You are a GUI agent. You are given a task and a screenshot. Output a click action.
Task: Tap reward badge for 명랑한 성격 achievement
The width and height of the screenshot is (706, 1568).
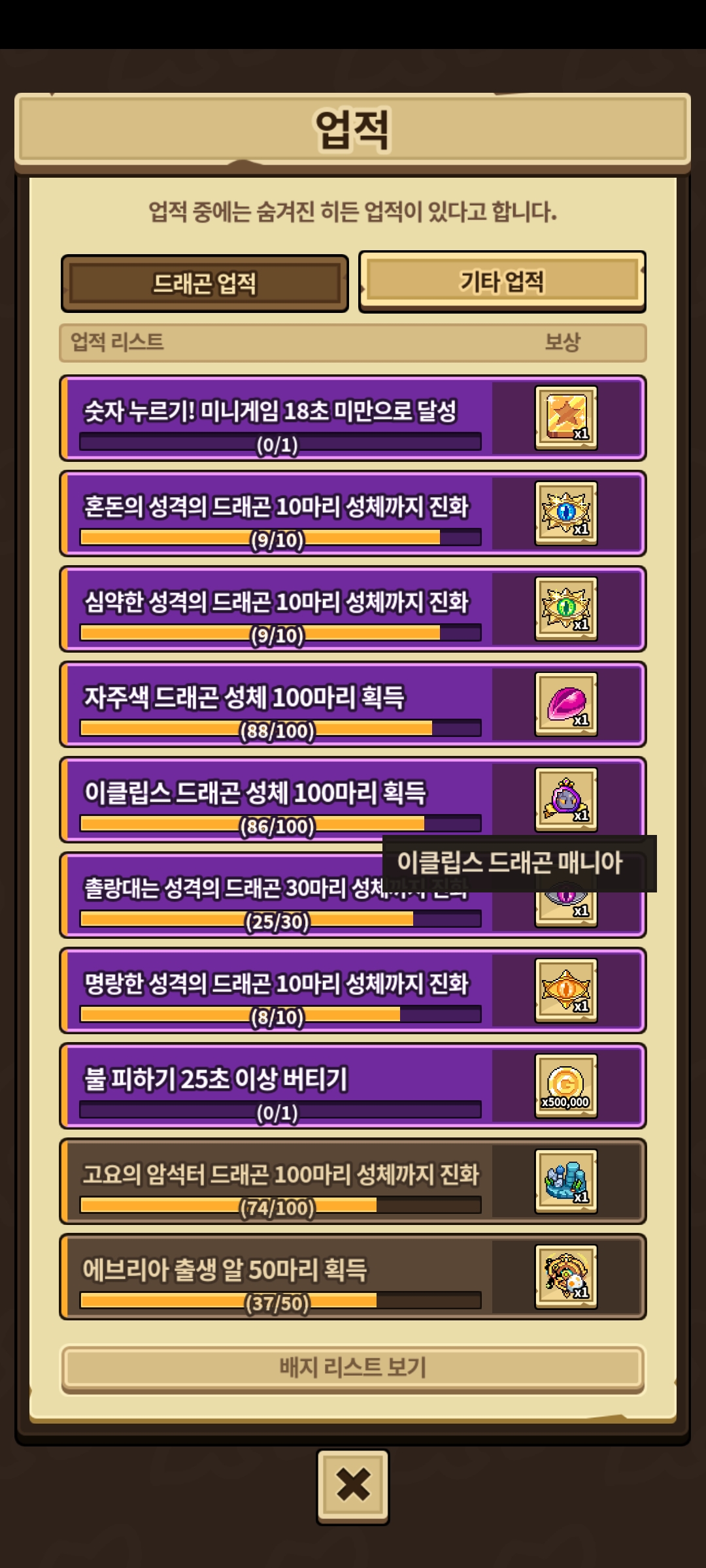[x=566, y=990]
